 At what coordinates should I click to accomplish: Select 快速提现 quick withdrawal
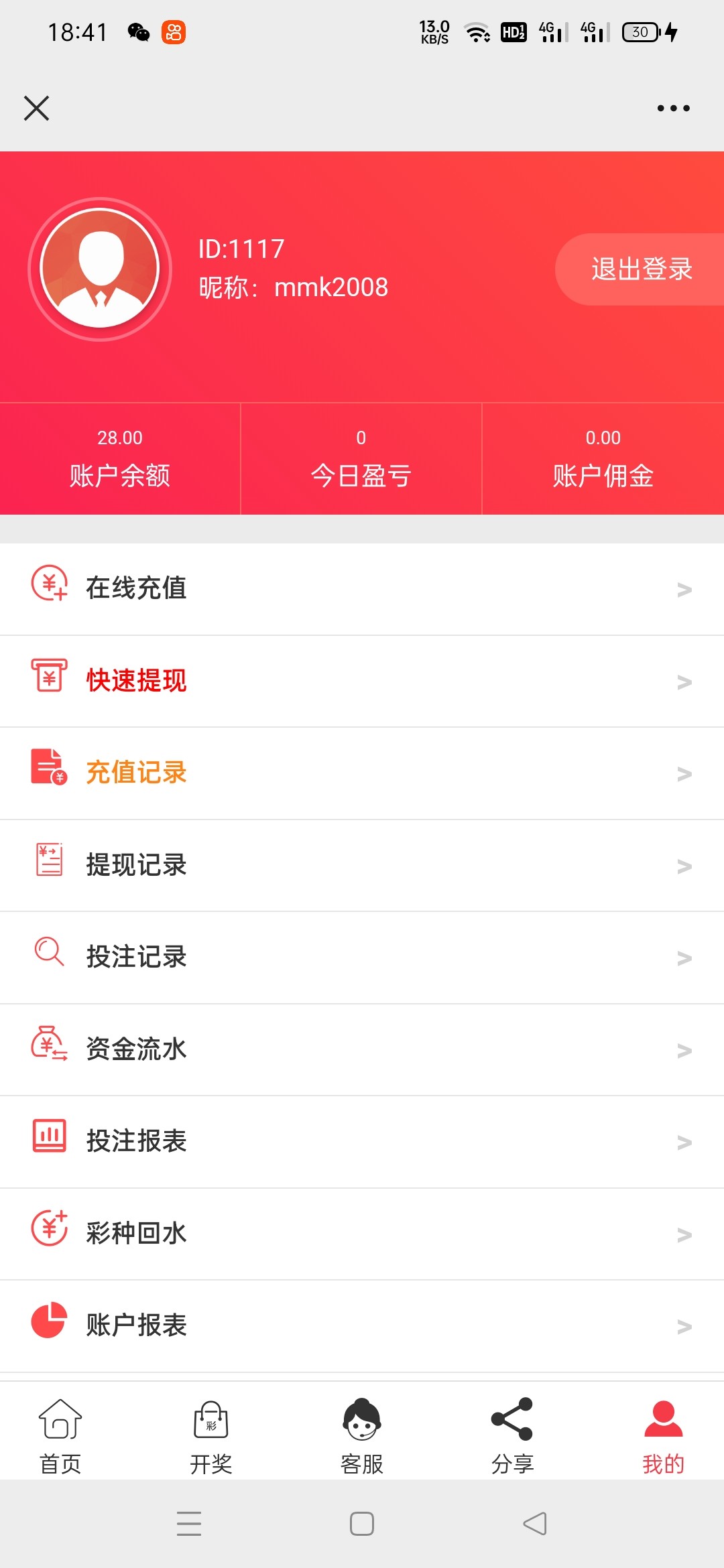[362, 681]
